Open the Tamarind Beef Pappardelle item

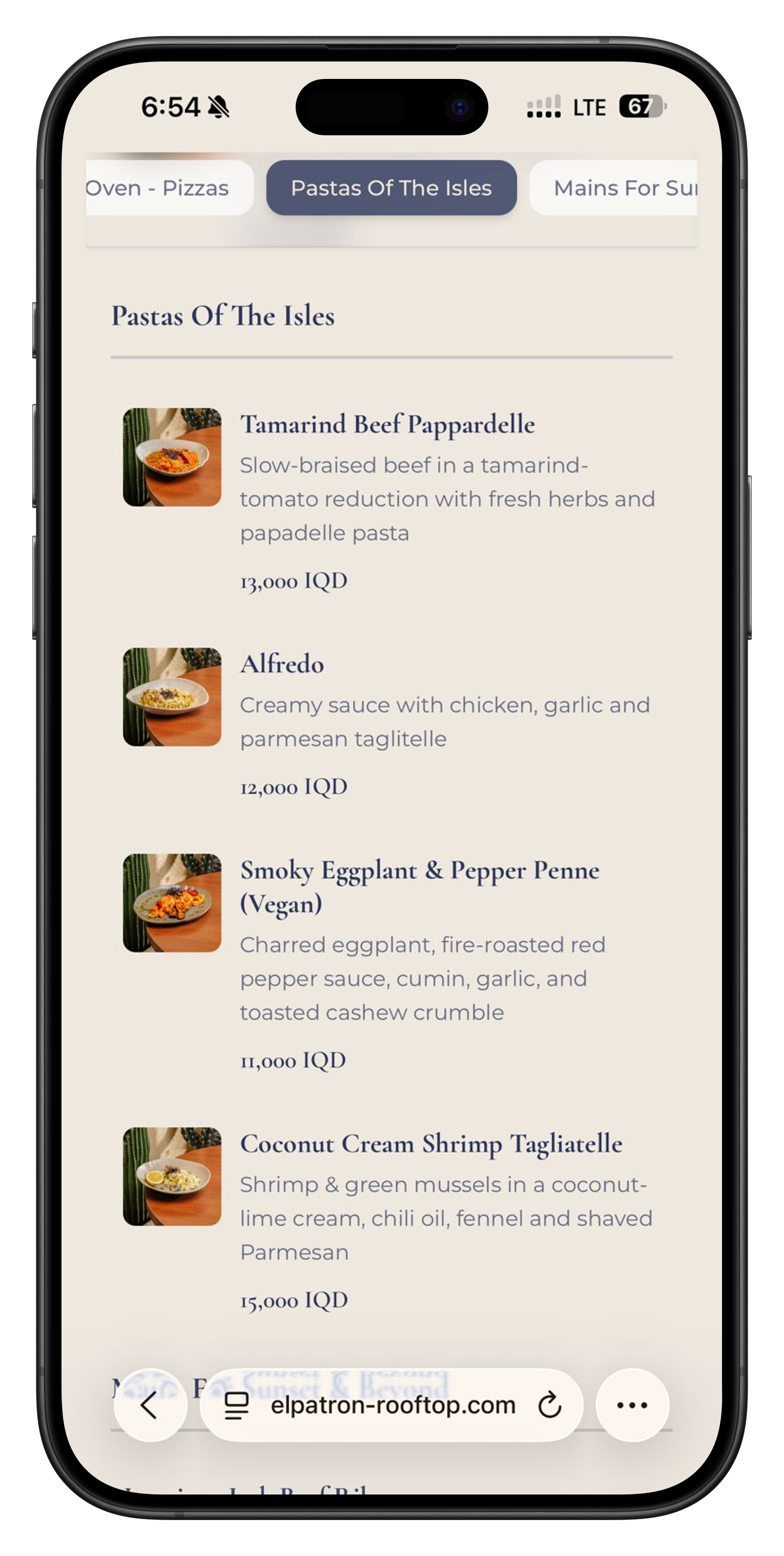click(x=387, y=425)
